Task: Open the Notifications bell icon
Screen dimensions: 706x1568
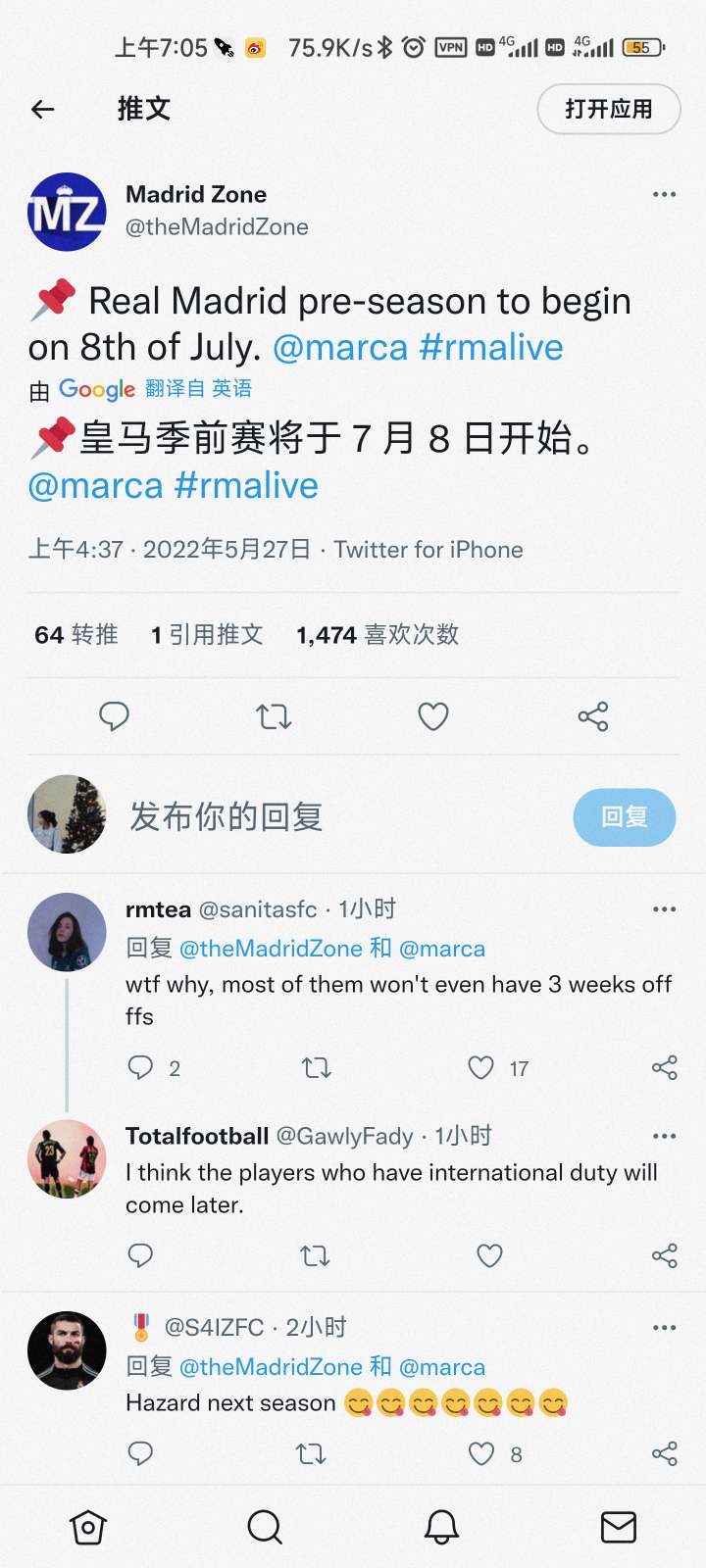Action: click(x=441, y=1526)
